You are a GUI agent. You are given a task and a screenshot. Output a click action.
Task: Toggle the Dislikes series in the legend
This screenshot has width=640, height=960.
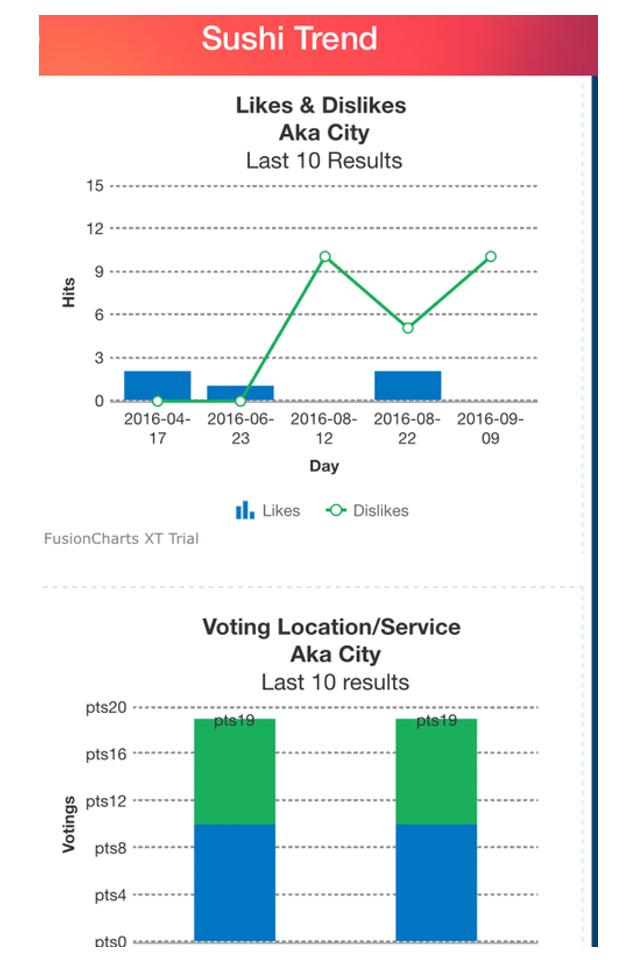(x=368, y=510)
